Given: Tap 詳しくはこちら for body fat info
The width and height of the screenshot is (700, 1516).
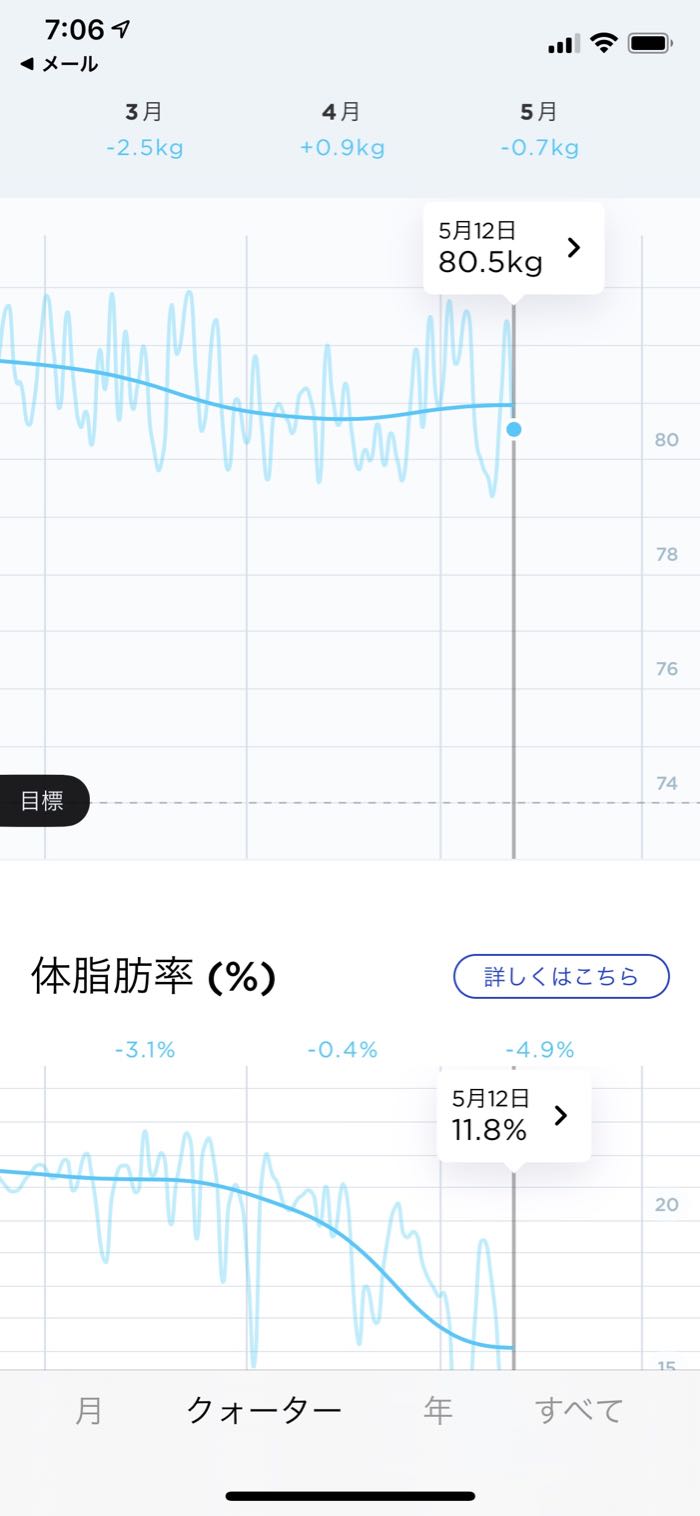Looking at the screenshot, I should coord(561,976).
